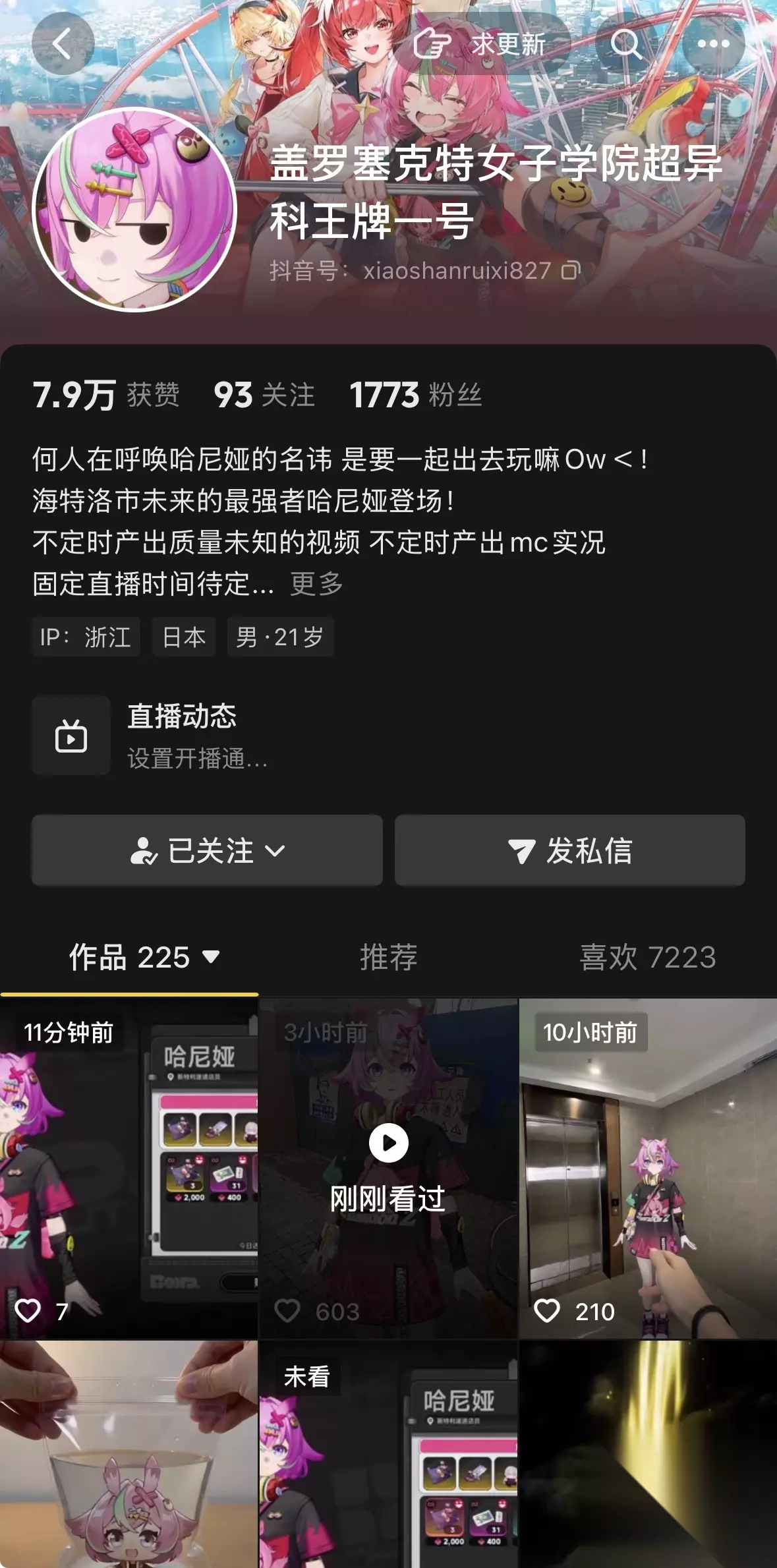This screenshot has width=777, height=1568.
Task: Tap the 已关注 following dropdown button
Action: click(x=207, y=850)
